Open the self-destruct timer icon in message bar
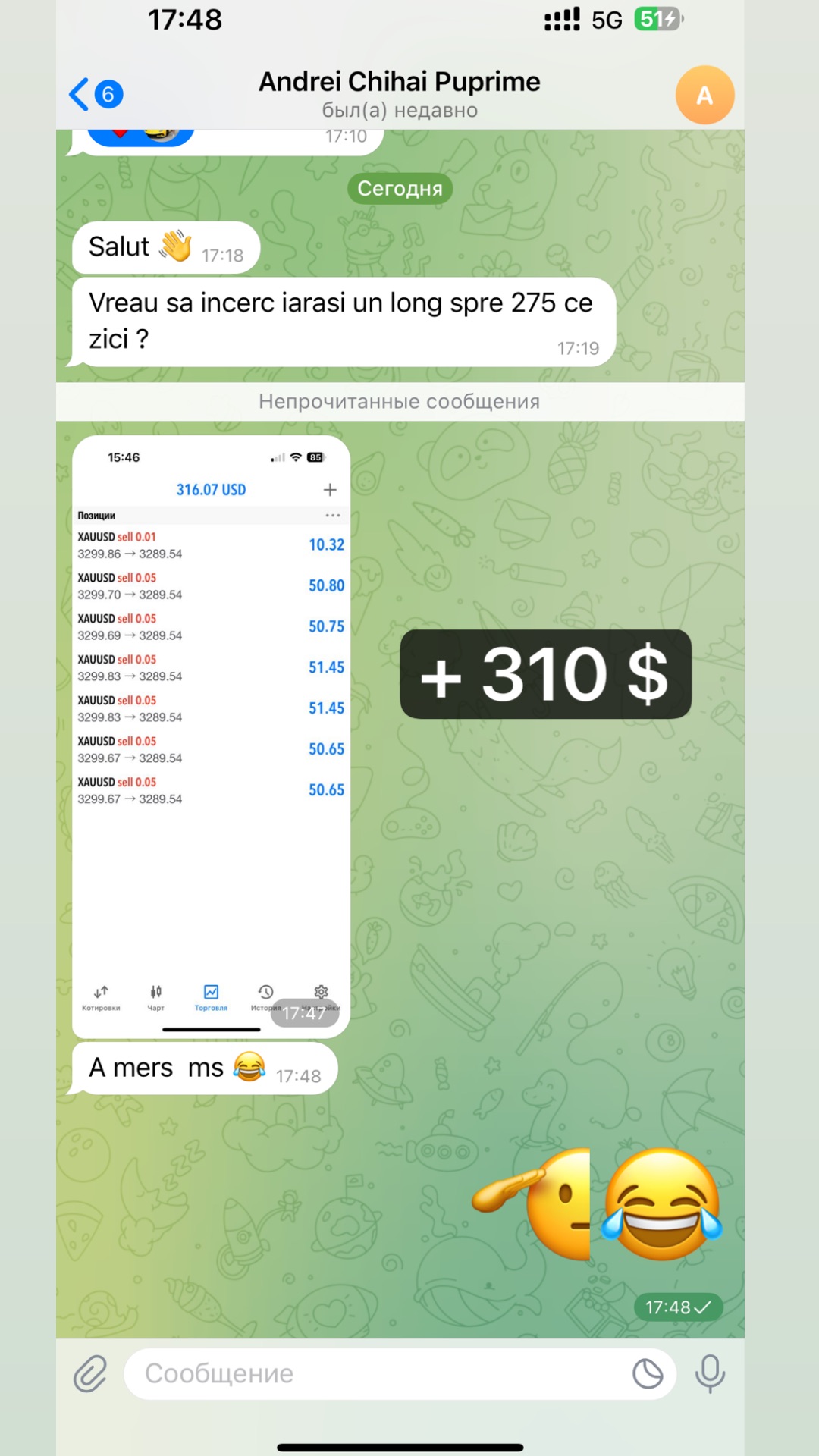 646,1373
